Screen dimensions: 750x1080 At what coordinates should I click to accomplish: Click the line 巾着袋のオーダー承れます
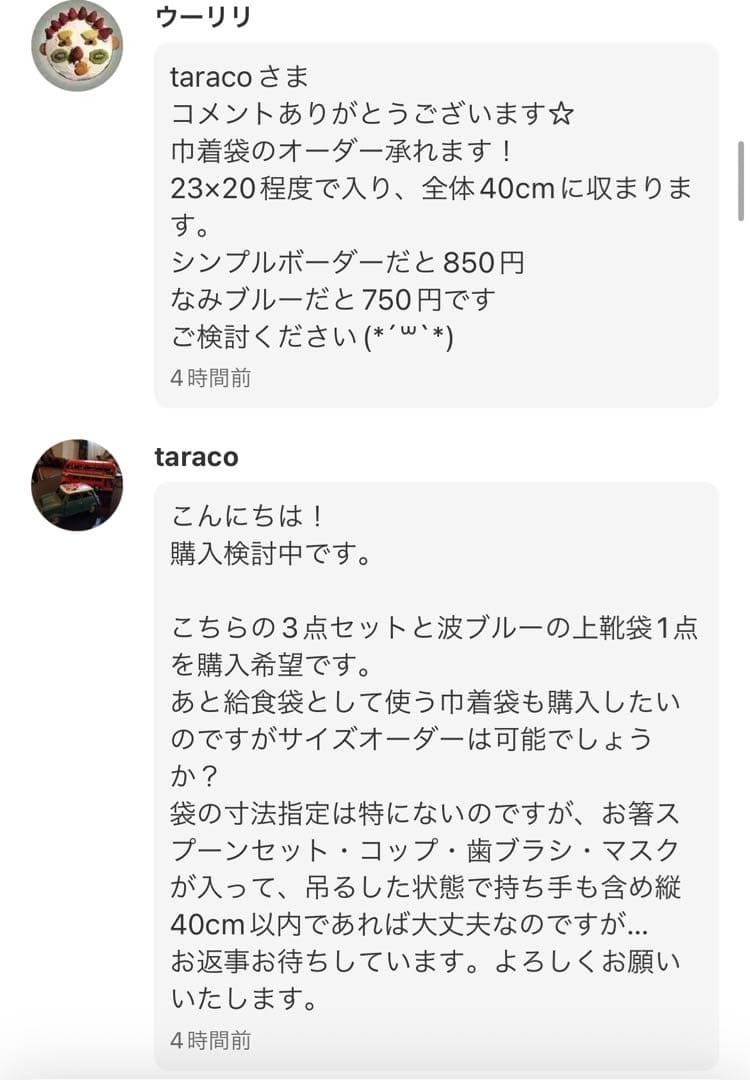click(x=340, y=150)
